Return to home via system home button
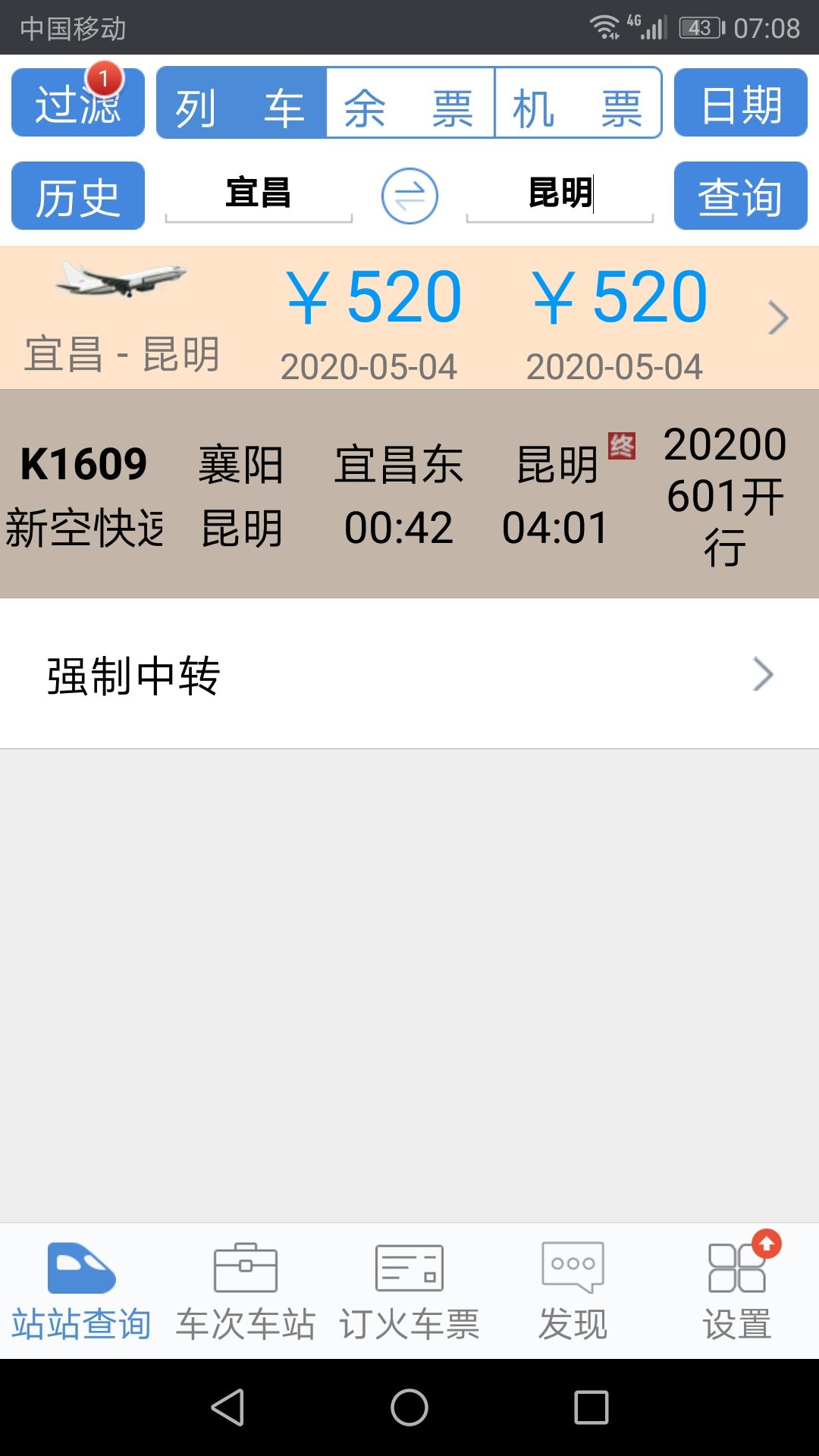Screen dimensions: 819x1456 (409, 1407)
